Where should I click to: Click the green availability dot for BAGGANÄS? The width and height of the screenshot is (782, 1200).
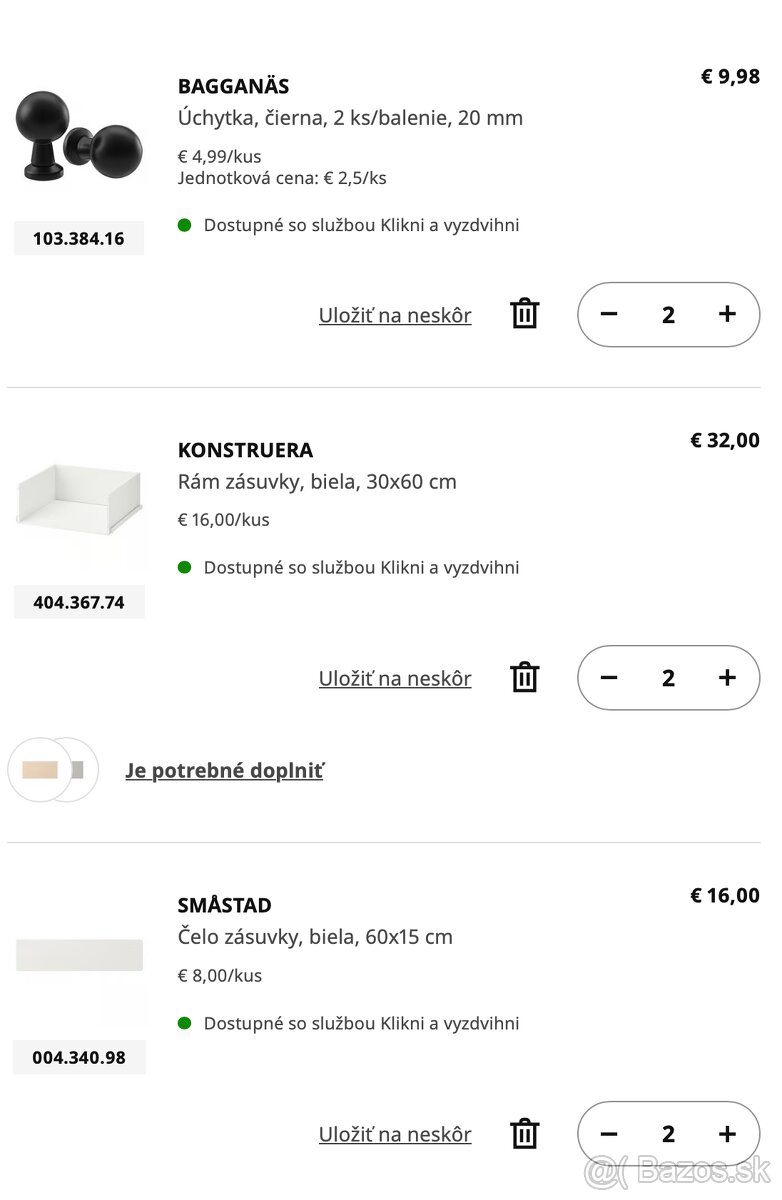pos(184,224)
